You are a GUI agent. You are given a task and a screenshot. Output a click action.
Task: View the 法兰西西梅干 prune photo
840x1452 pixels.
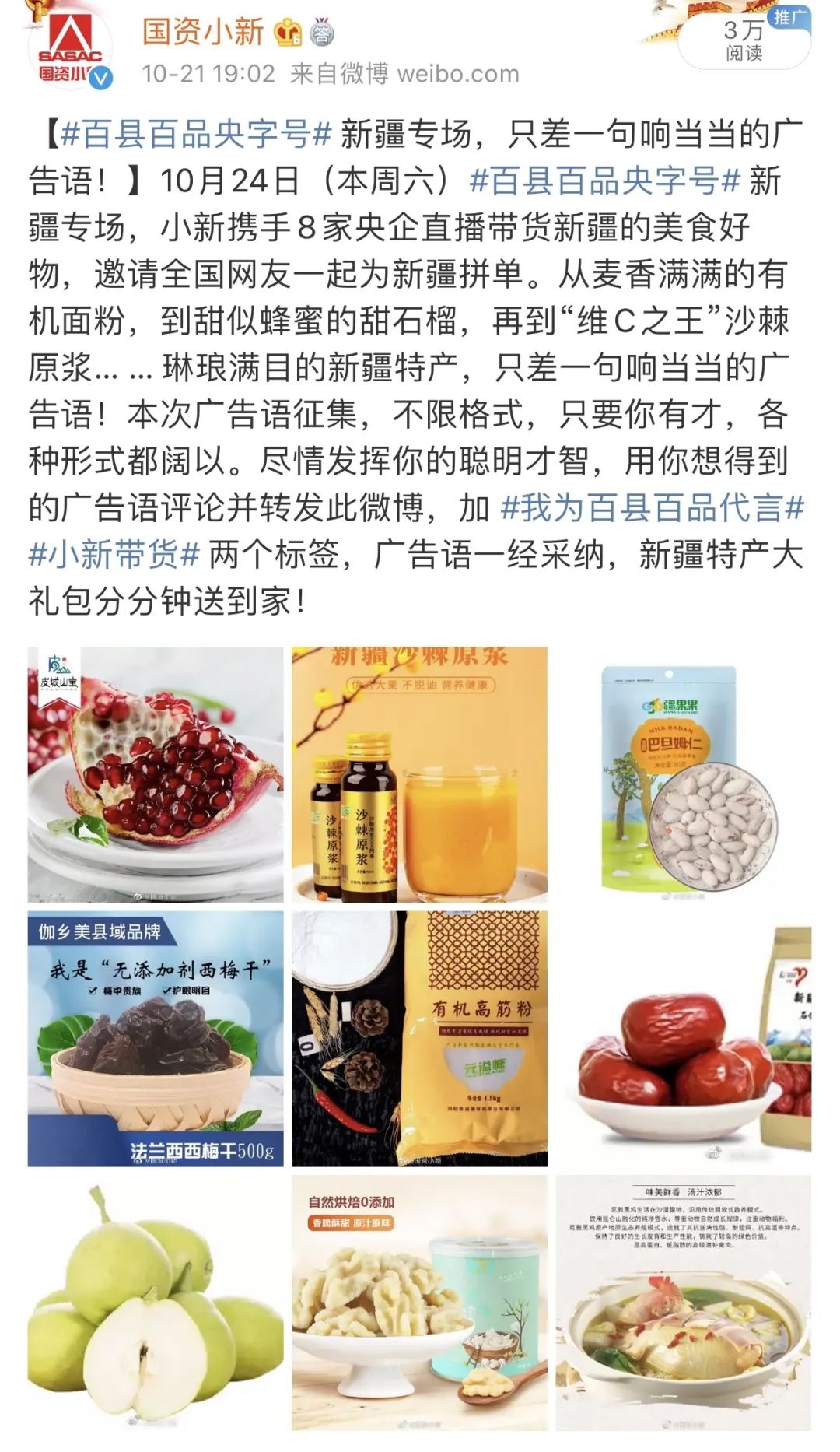(x=156, y=1039)
